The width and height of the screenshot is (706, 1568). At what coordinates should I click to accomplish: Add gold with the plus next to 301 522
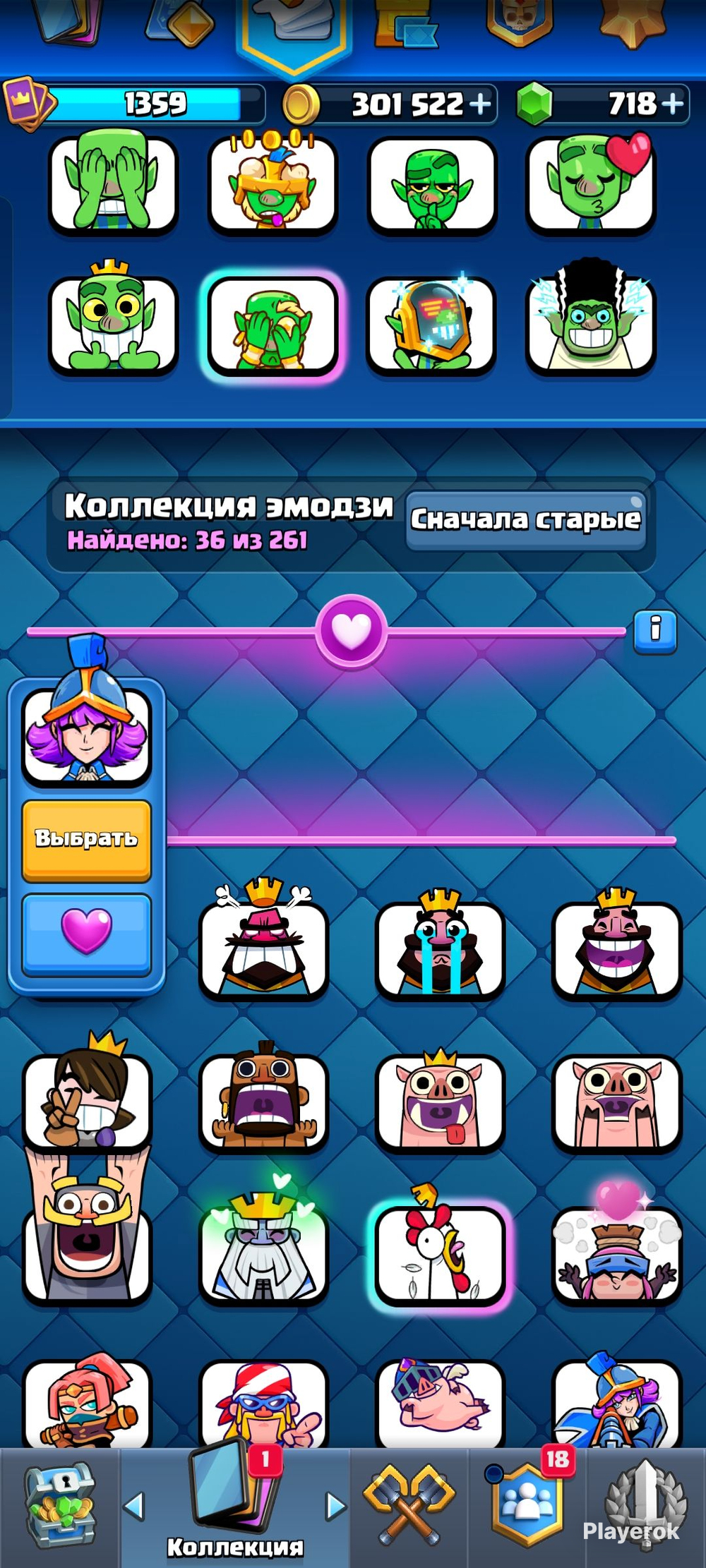pos(480,104)
